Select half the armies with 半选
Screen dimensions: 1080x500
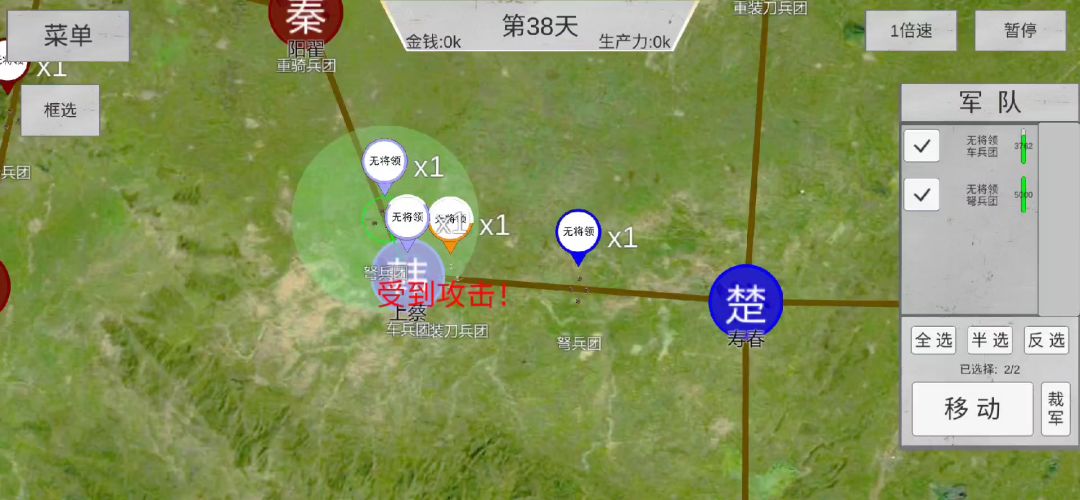pos(990,340)
